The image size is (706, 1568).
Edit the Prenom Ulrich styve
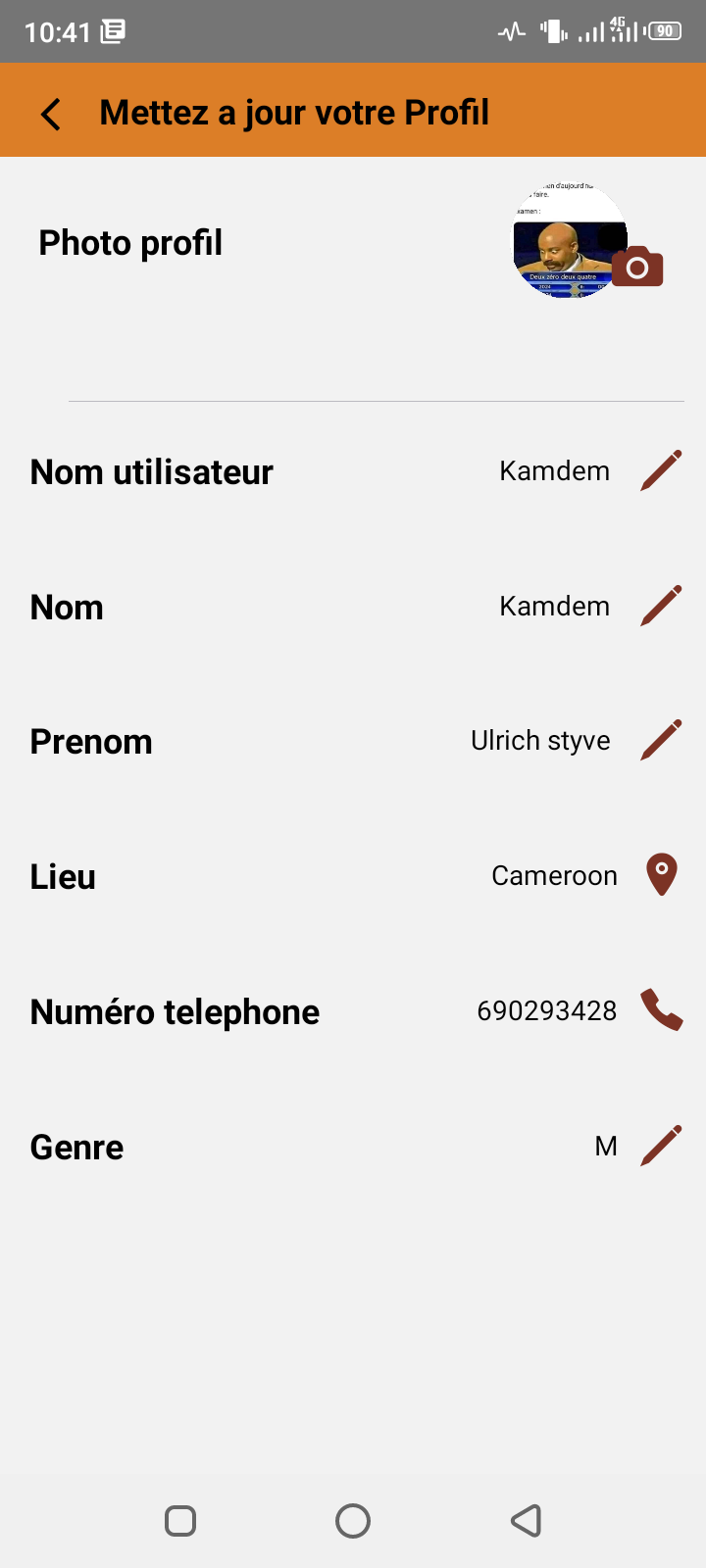662,741
